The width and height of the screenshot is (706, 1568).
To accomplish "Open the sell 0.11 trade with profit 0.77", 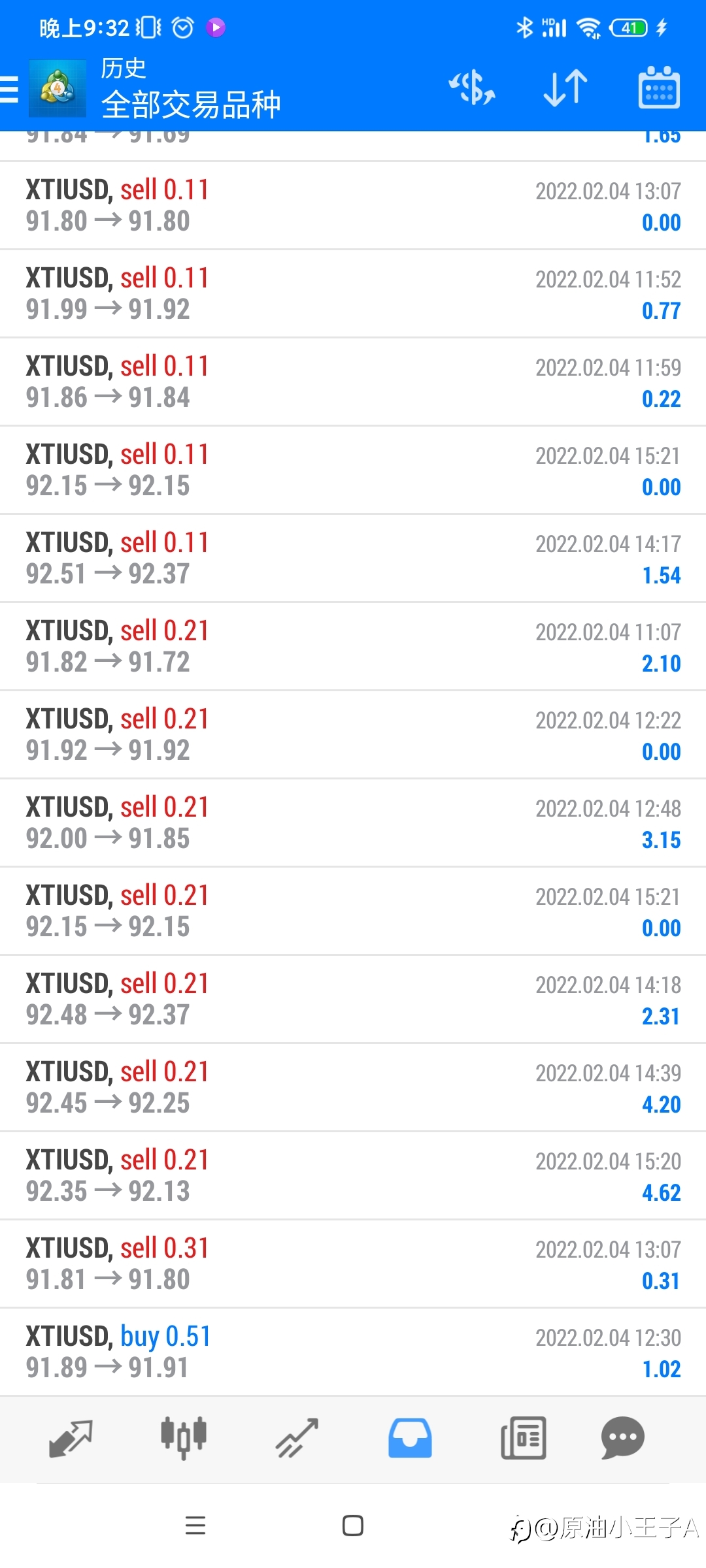I will pos(353,293).
